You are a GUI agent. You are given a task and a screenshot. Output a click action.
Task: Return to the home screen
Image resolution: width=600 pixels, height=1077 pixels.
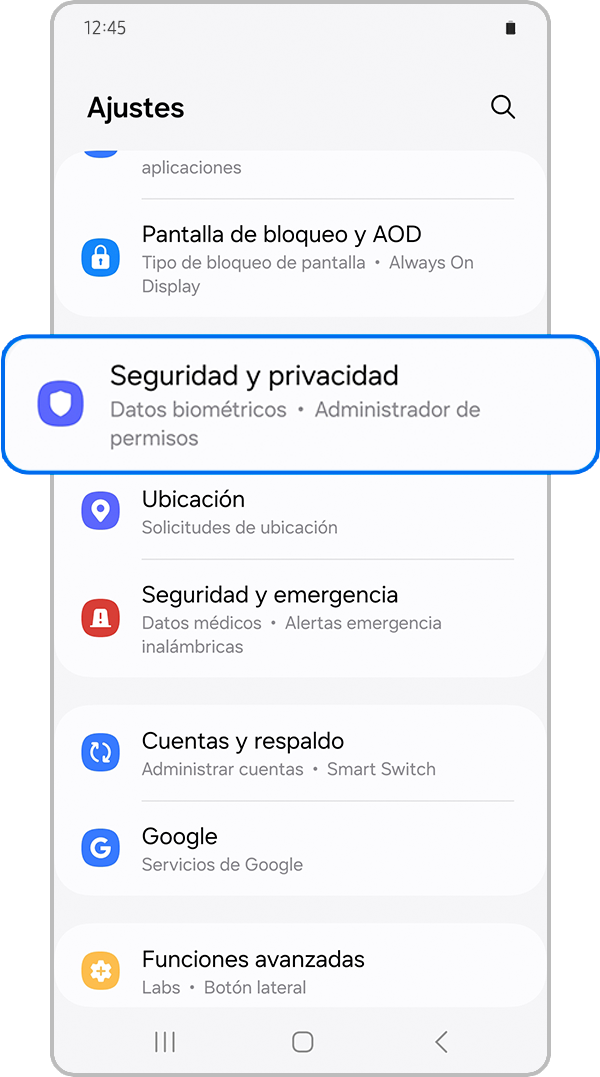pos(302,1041)
